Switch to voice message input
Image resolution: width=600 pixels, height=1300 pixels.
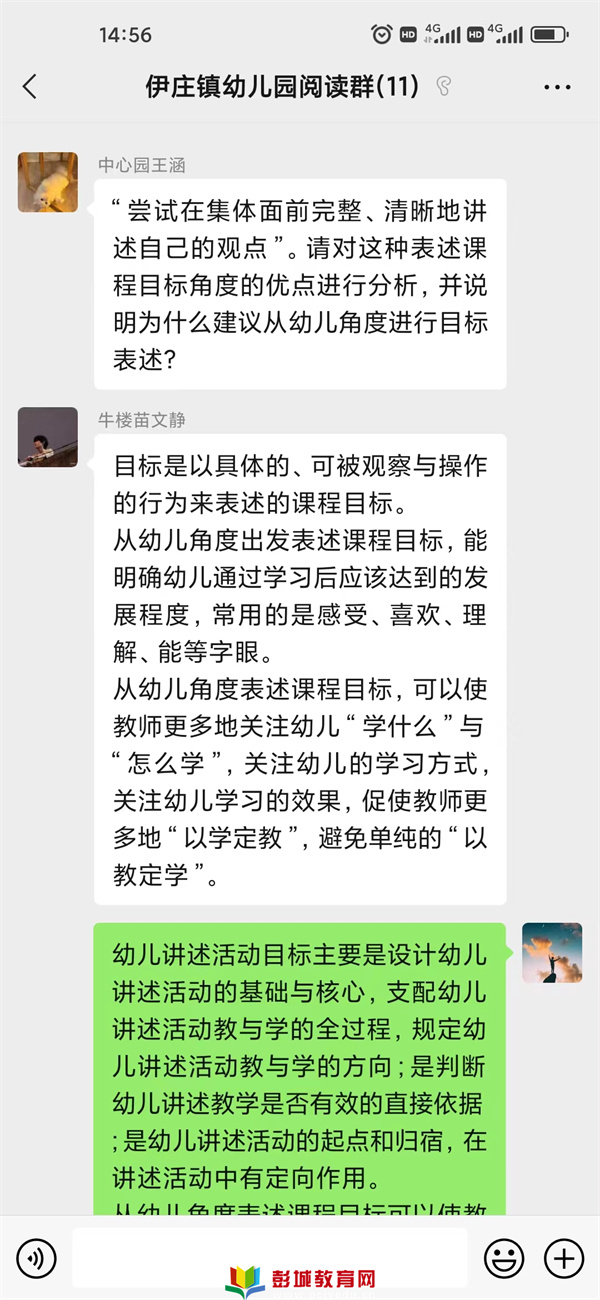point(37,1257)
